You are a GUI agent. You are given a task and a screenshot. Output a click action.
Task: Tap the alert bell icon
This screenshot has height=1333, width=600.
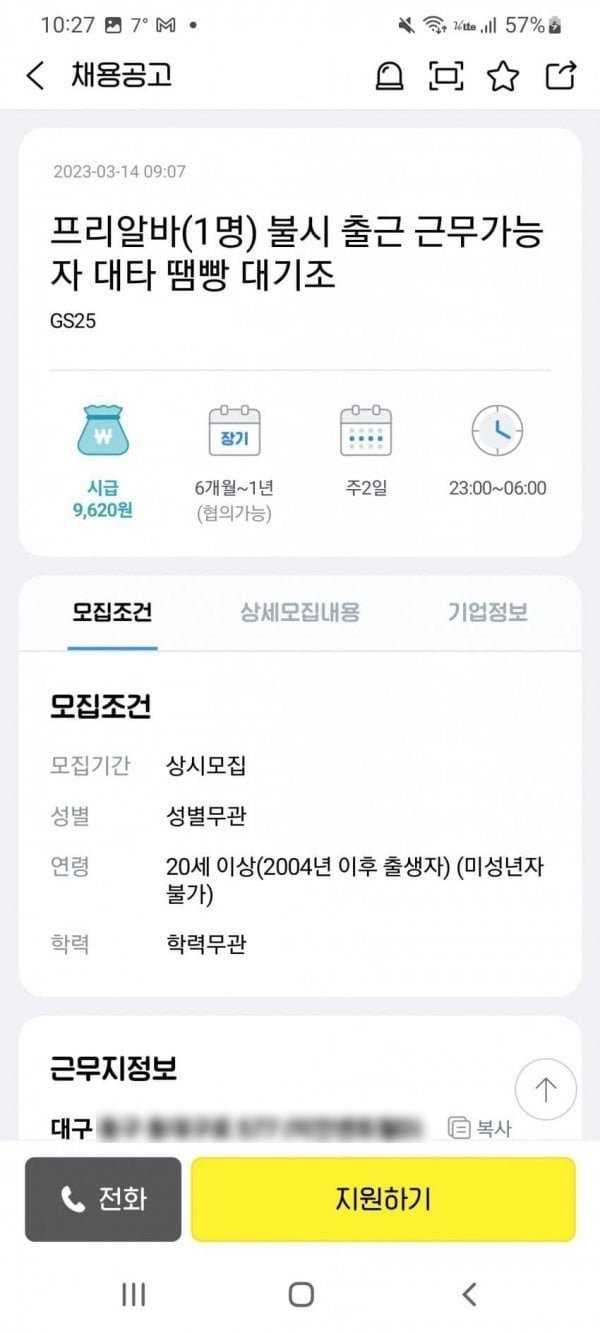point(389,76)
